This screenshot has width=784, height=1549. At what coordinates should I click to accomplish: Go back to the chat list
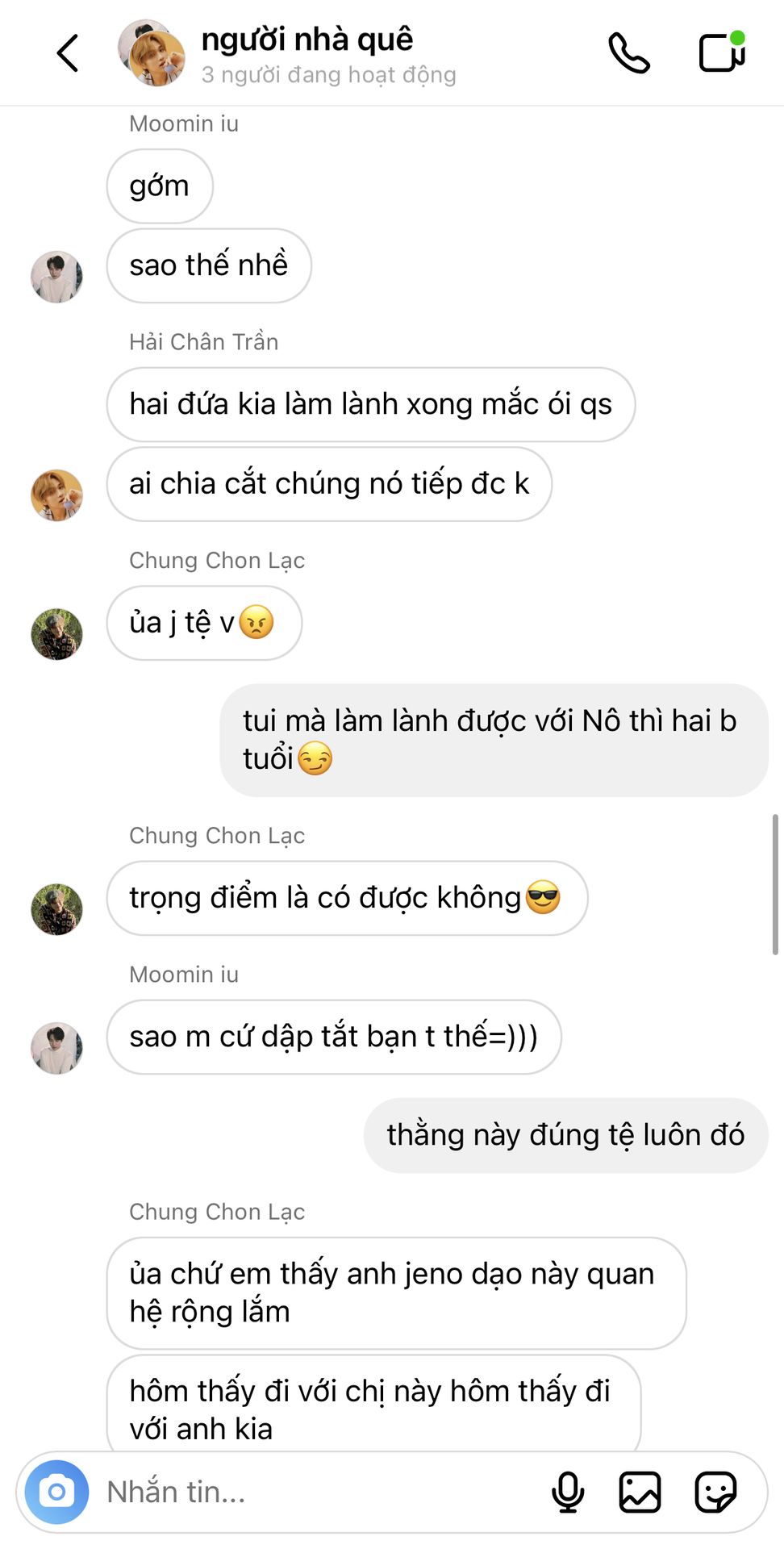point(68,53)
